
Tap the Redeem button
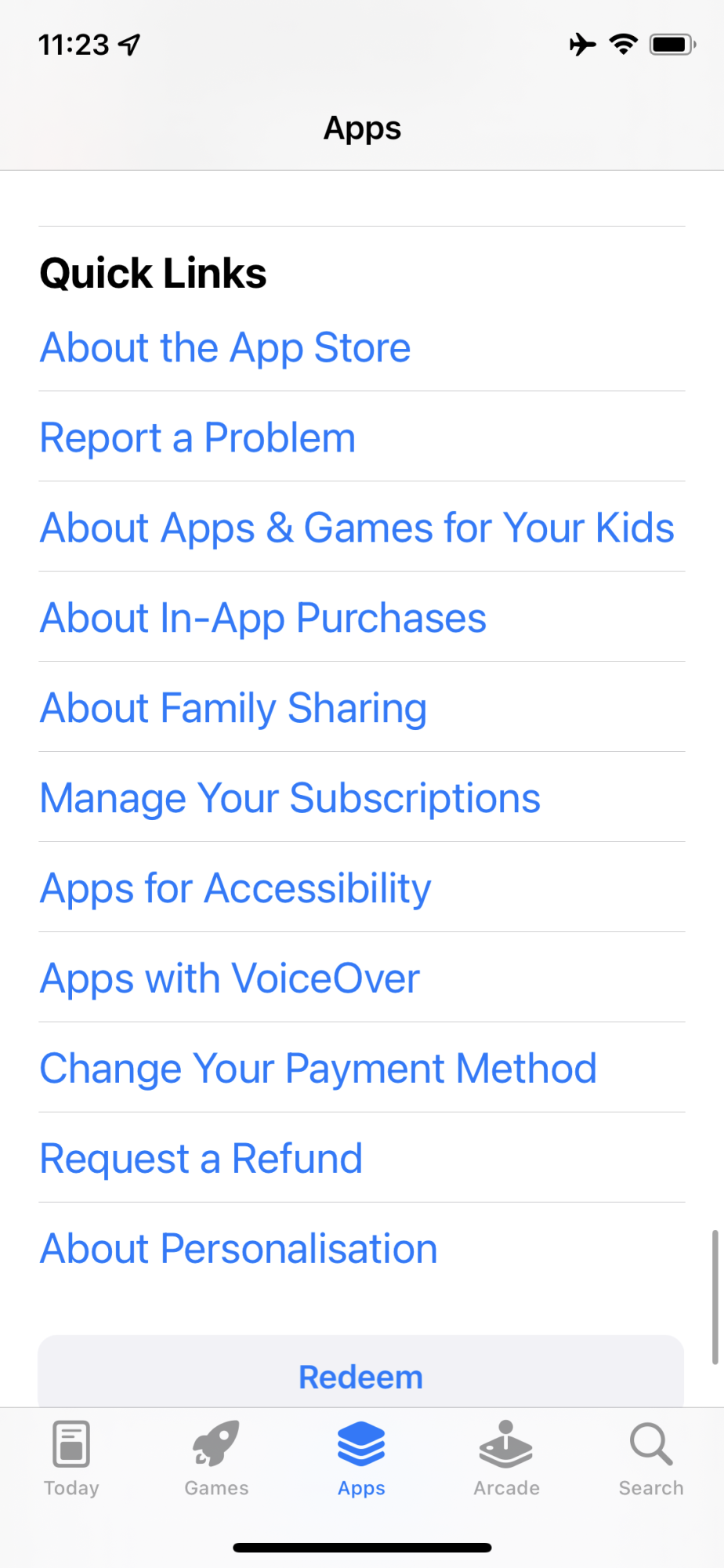tap(361, 1376)
